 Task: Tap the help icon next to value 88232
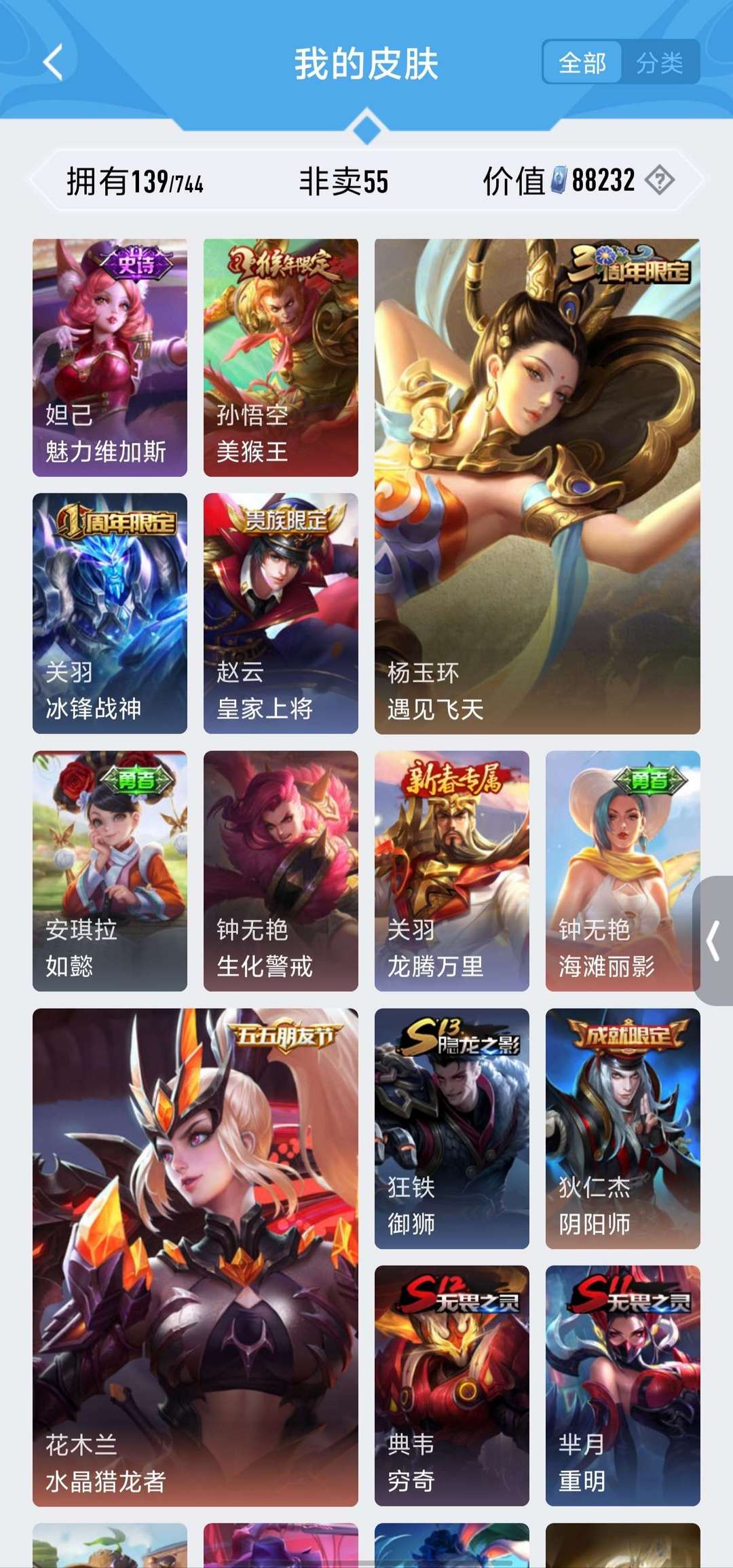[x=660, y=180]
